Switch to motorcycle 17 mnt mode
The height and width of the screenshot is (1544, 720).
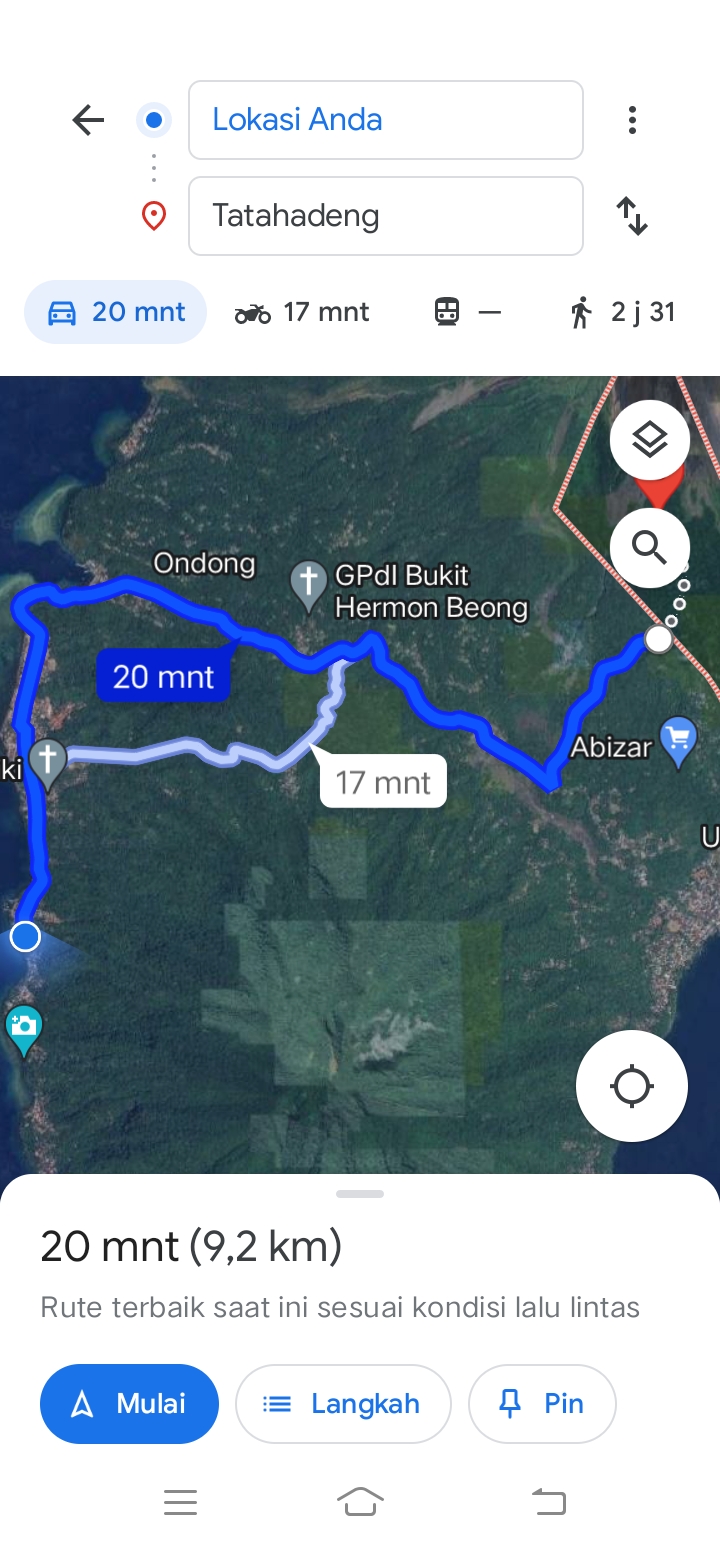coord(302,312)
